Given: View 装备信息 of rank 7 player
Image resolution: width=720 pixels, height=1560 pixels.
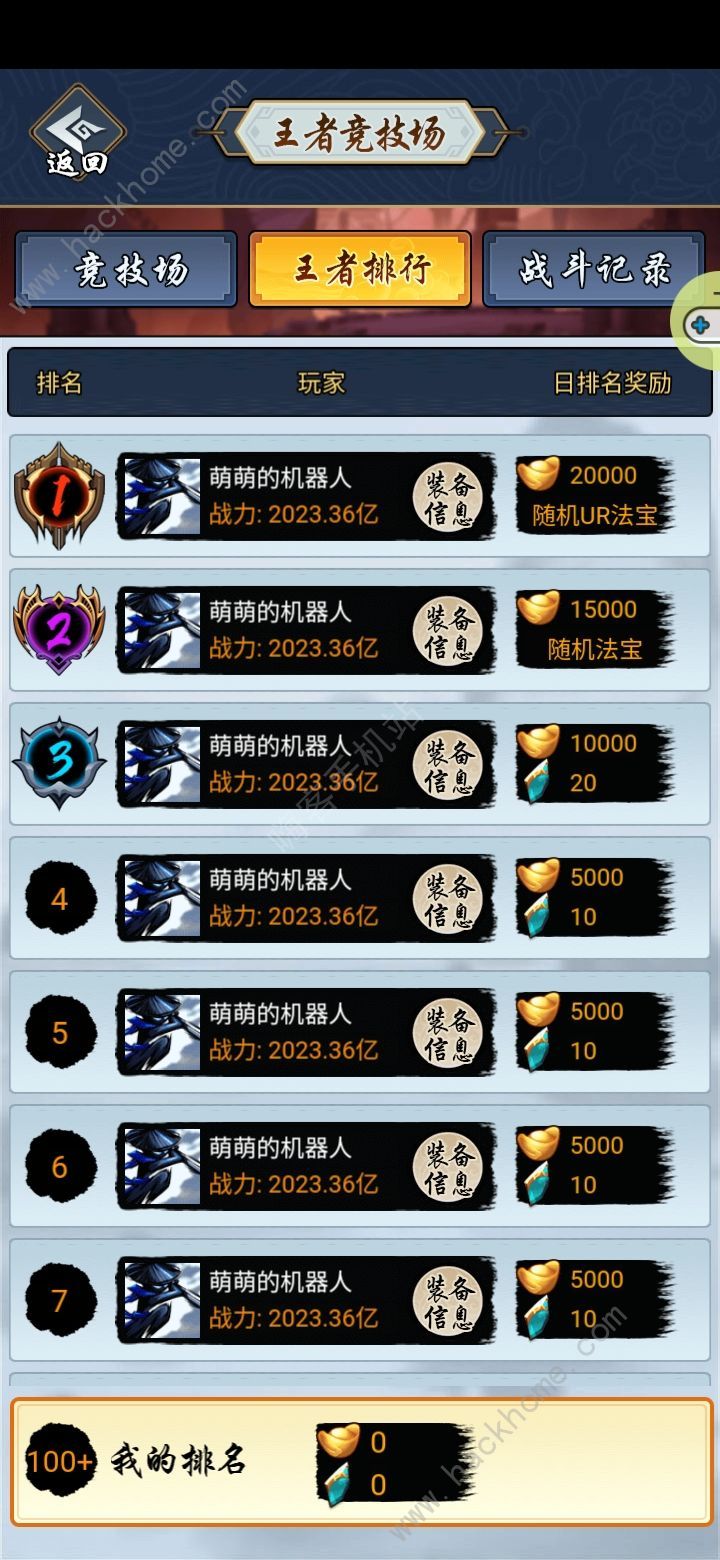Looking at the screenshot, I should click(x=448, y=1301).
